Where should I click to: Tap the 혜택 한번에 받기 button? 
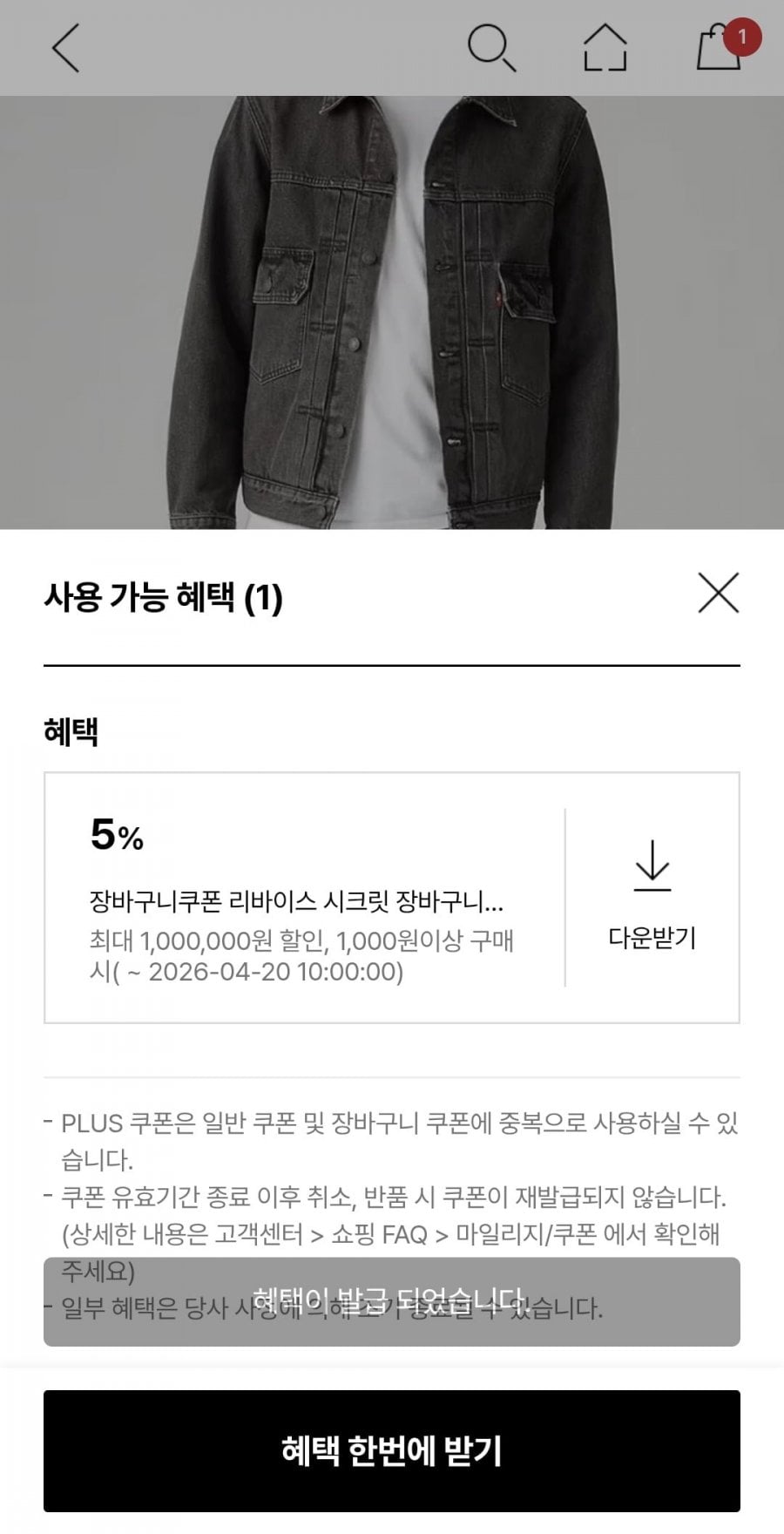pos(392,1450)
